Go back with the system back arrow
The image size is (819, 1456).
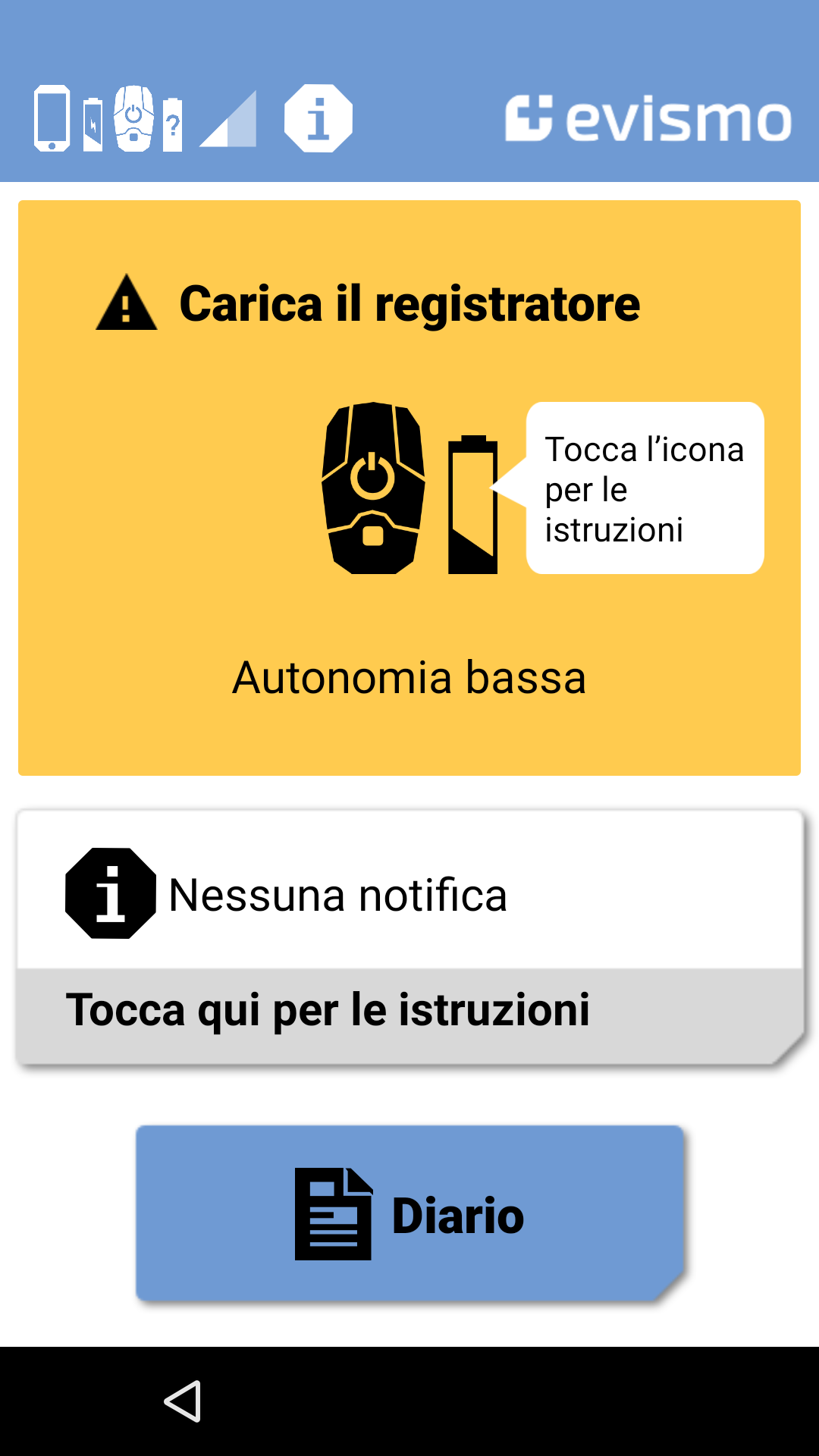pos(183,1401)
